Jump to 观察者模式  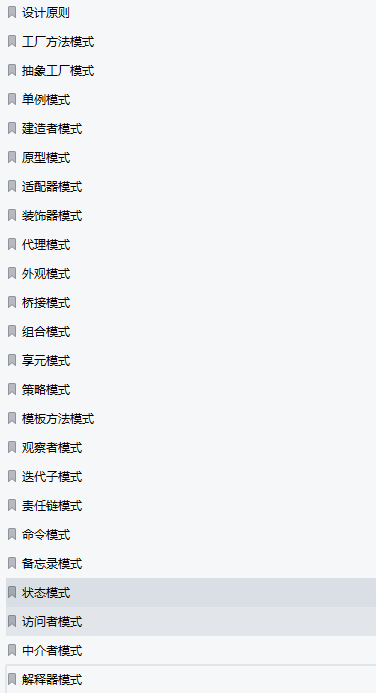pos(191,448)
